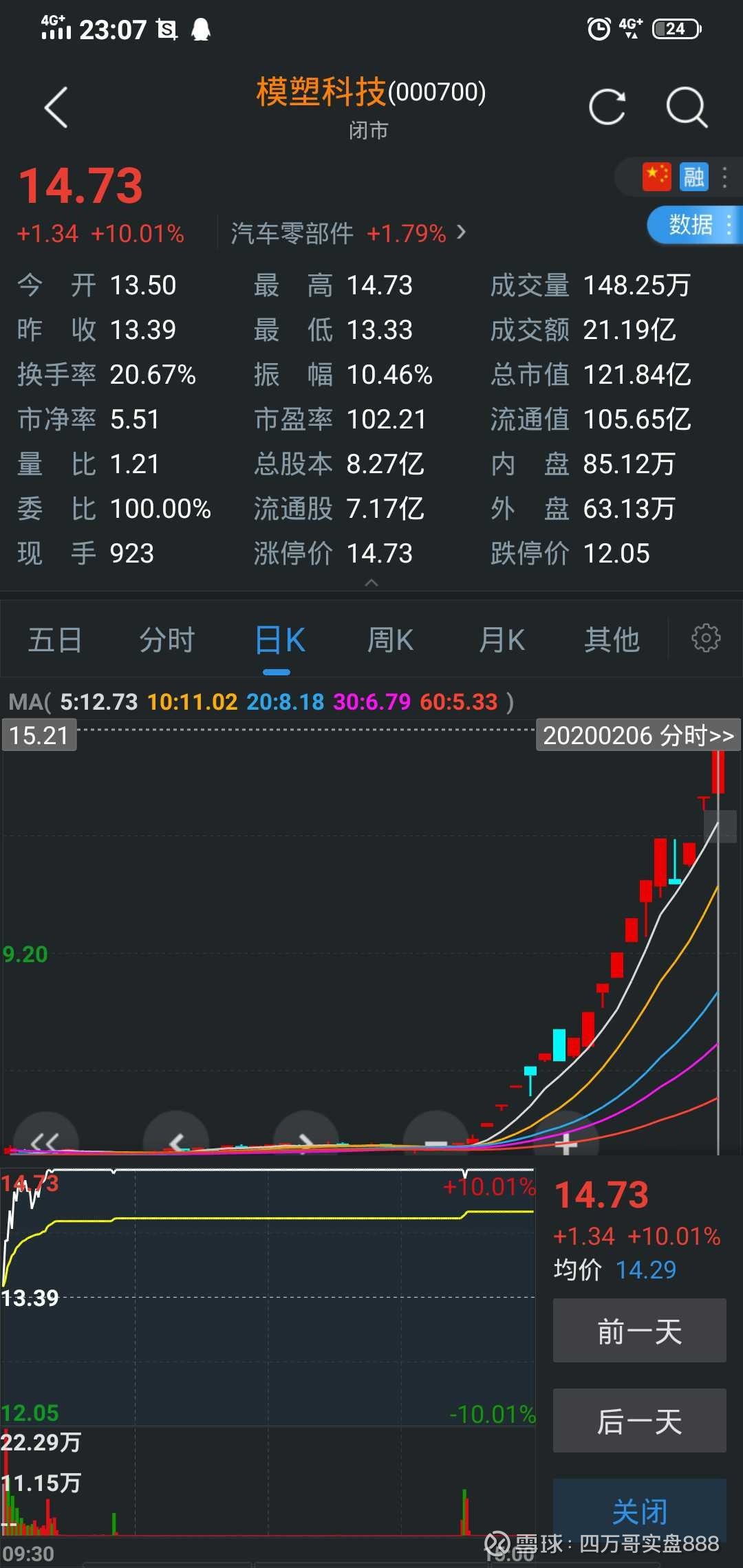Jump chart to earliest with double-left arrow
Viewport: 743px width, 1568px height.
(45, 1142)
